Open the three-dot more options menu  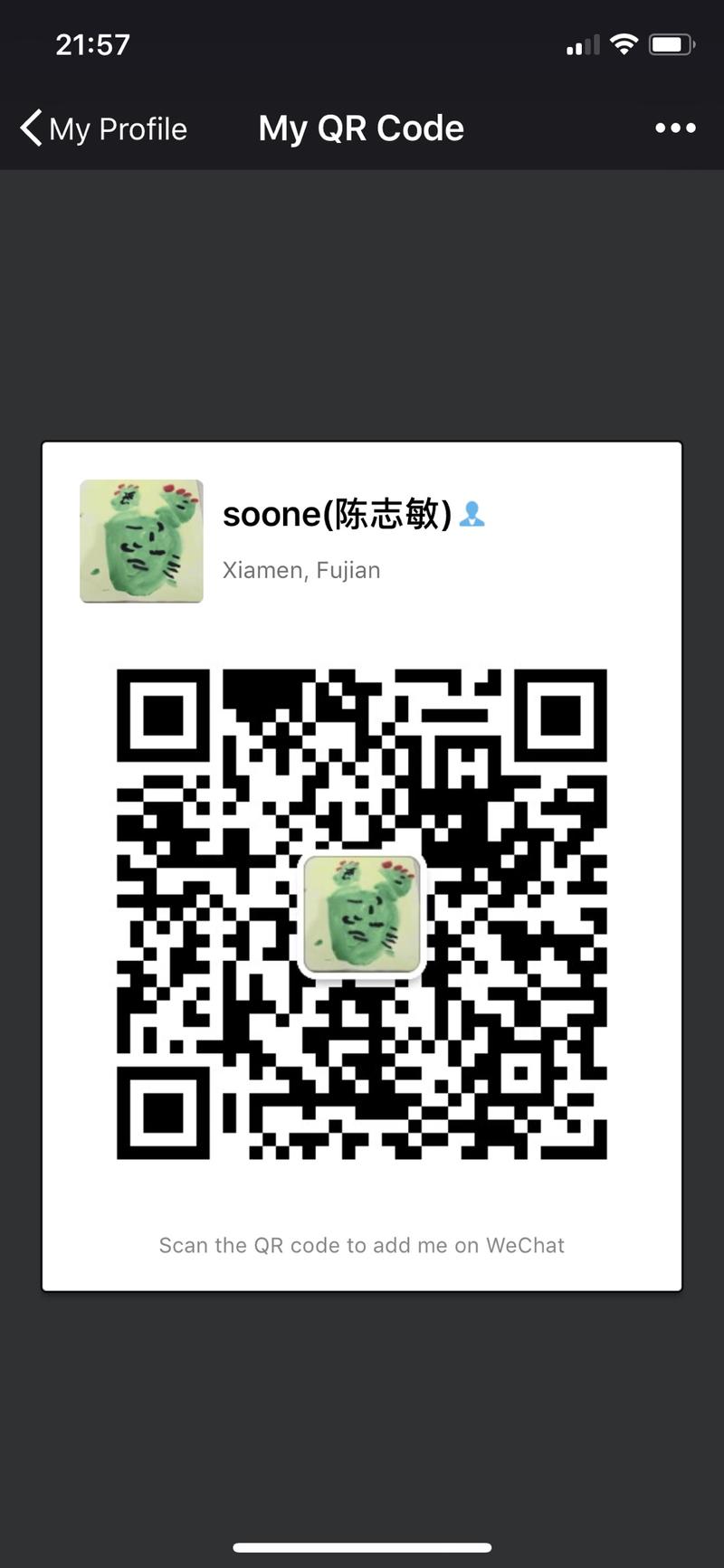[x=674, y=128]
